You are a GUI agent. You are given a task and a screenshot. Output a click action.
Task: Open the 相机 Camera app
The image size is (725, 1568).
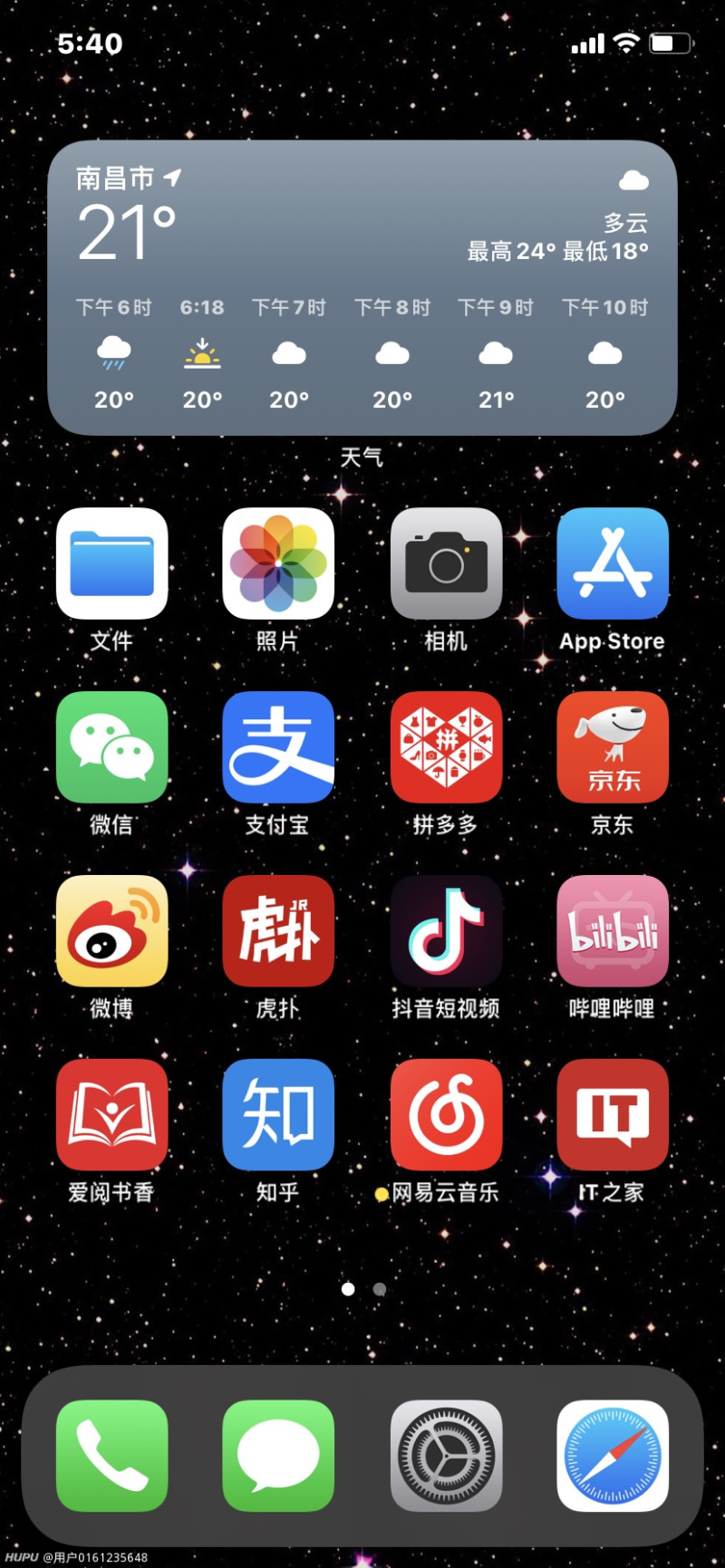click(446, 563)
